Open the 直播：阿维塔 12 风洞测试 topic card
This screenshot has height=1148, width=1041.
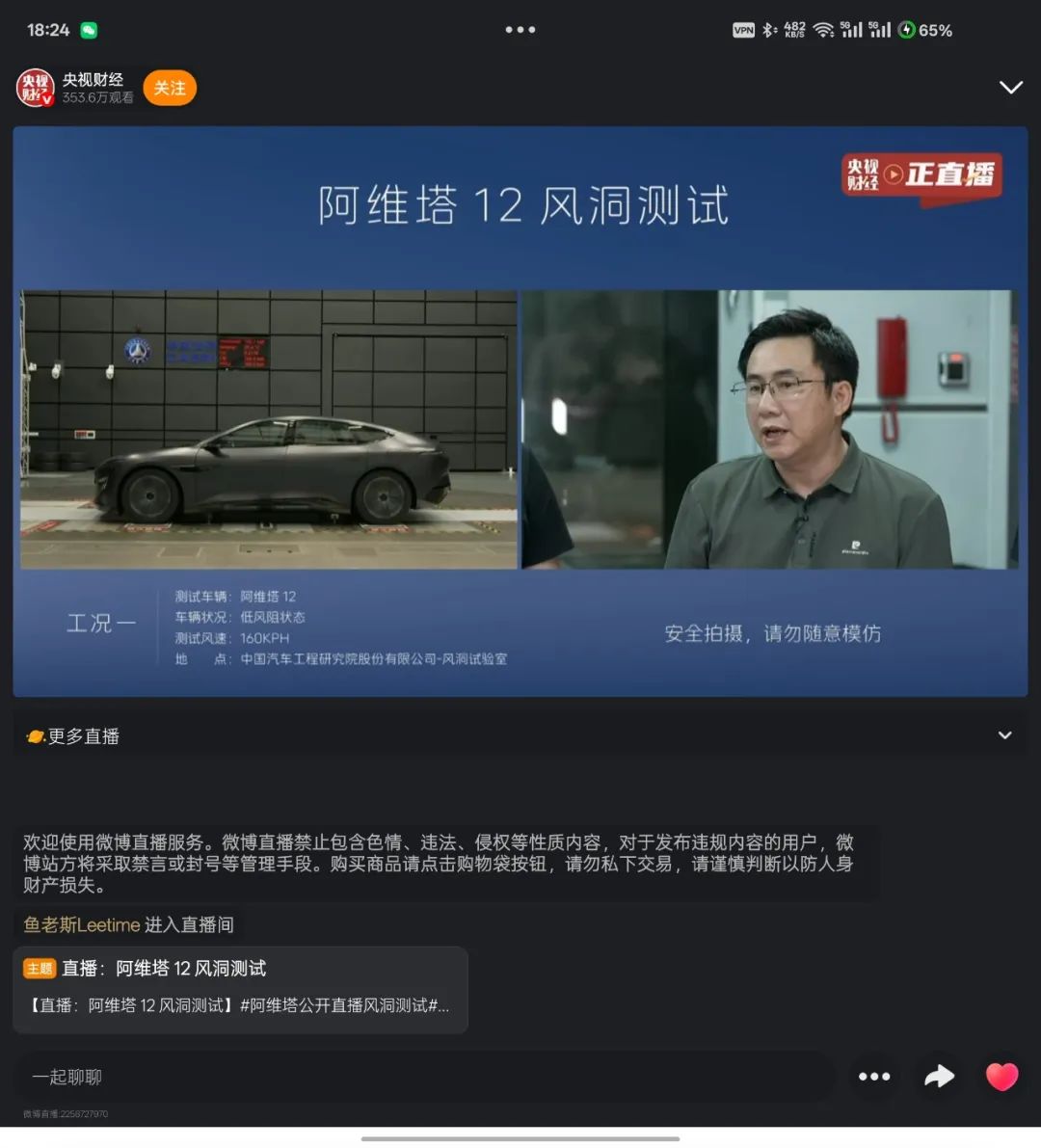(240, 989)
